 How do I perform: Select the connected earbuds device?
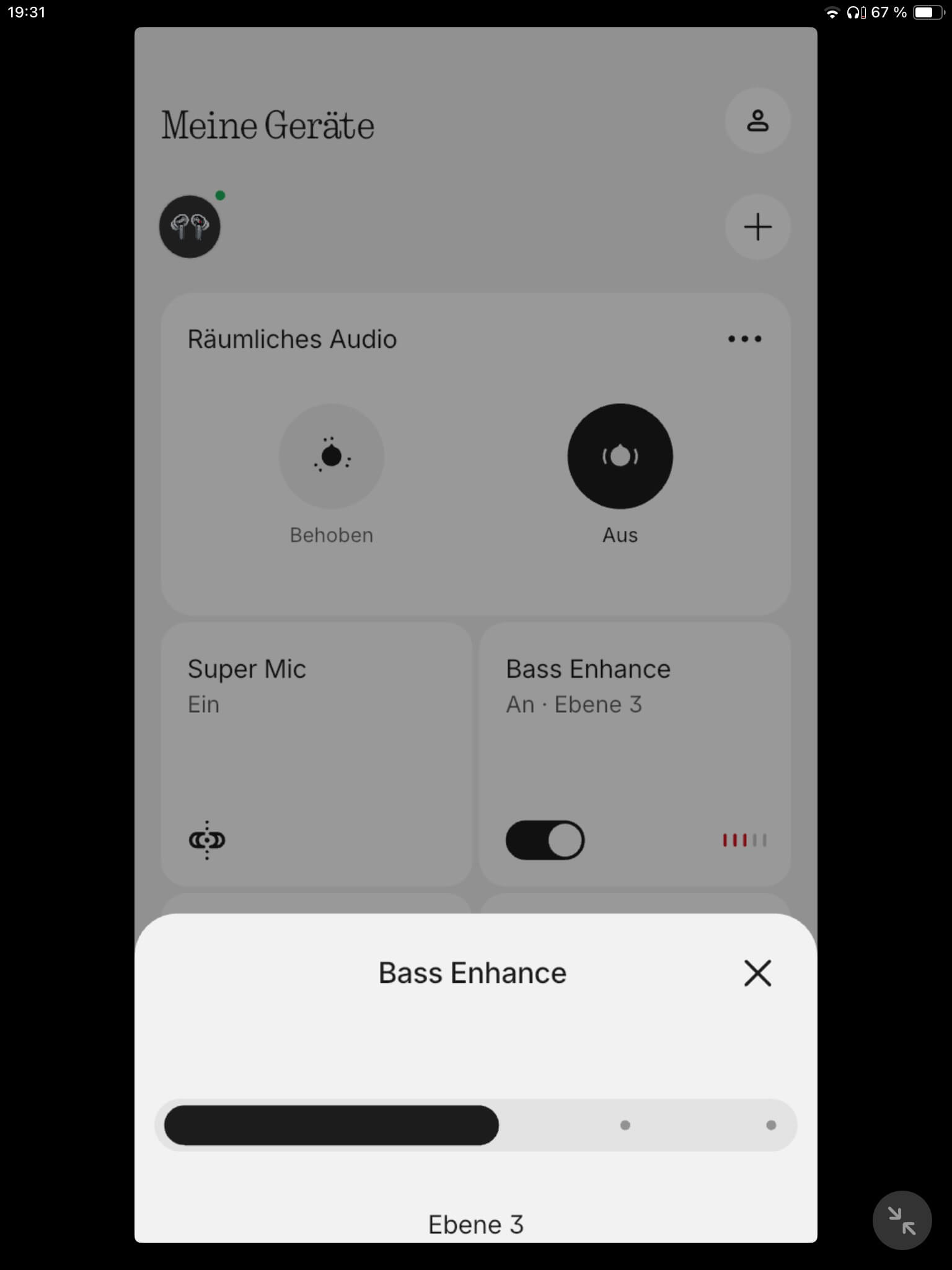[190, 227]
